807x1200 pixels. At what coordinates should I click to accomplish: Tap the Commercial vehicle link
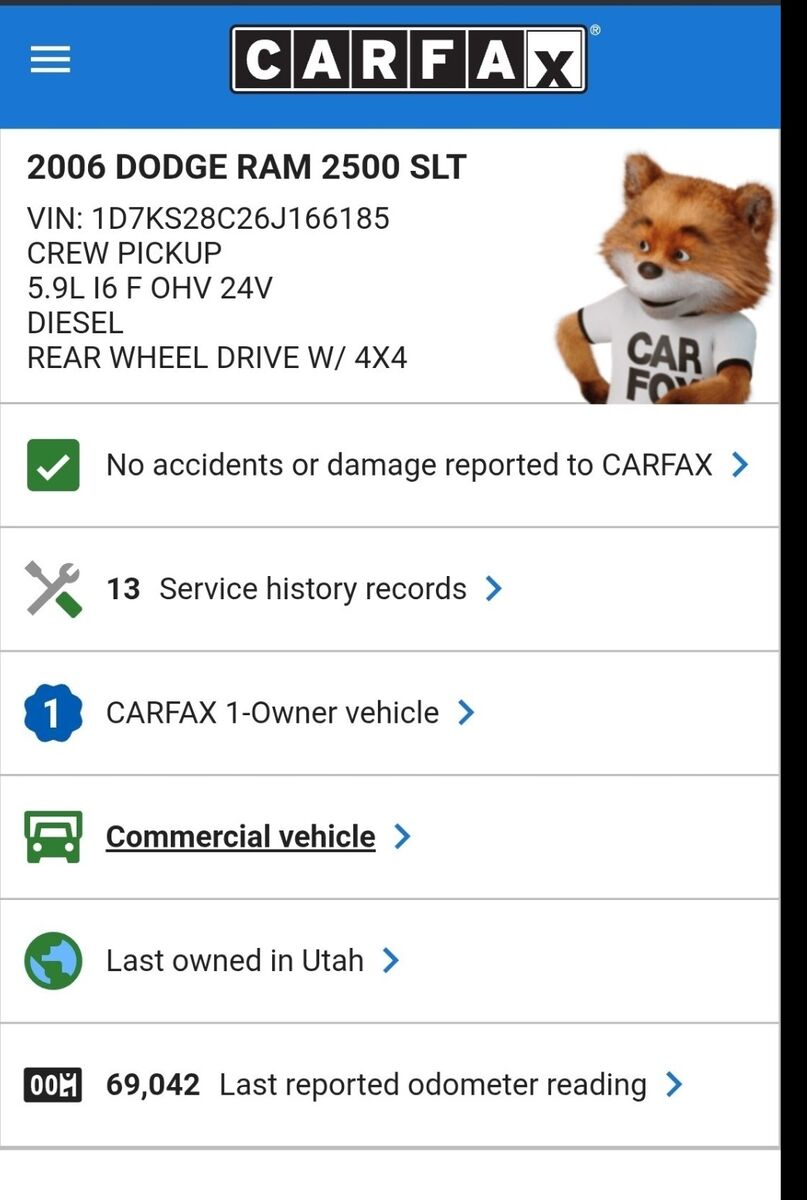[241, 837]
